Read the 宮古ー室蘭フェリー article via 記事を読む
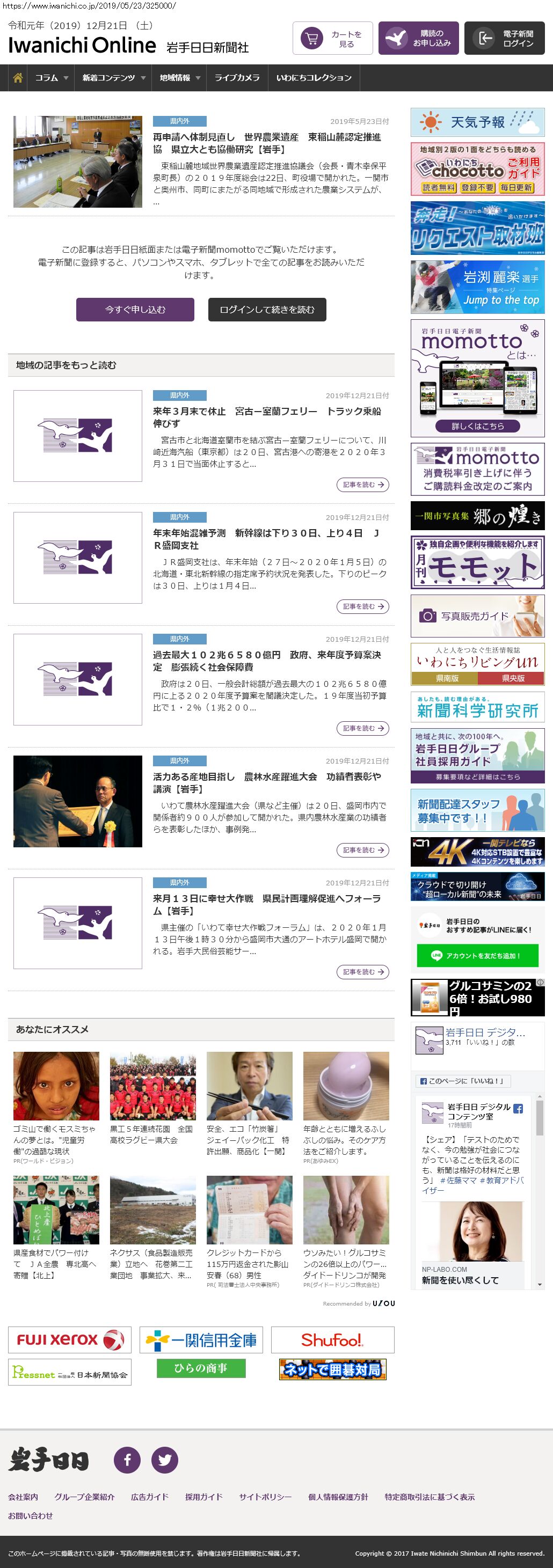 click(362, 485)
